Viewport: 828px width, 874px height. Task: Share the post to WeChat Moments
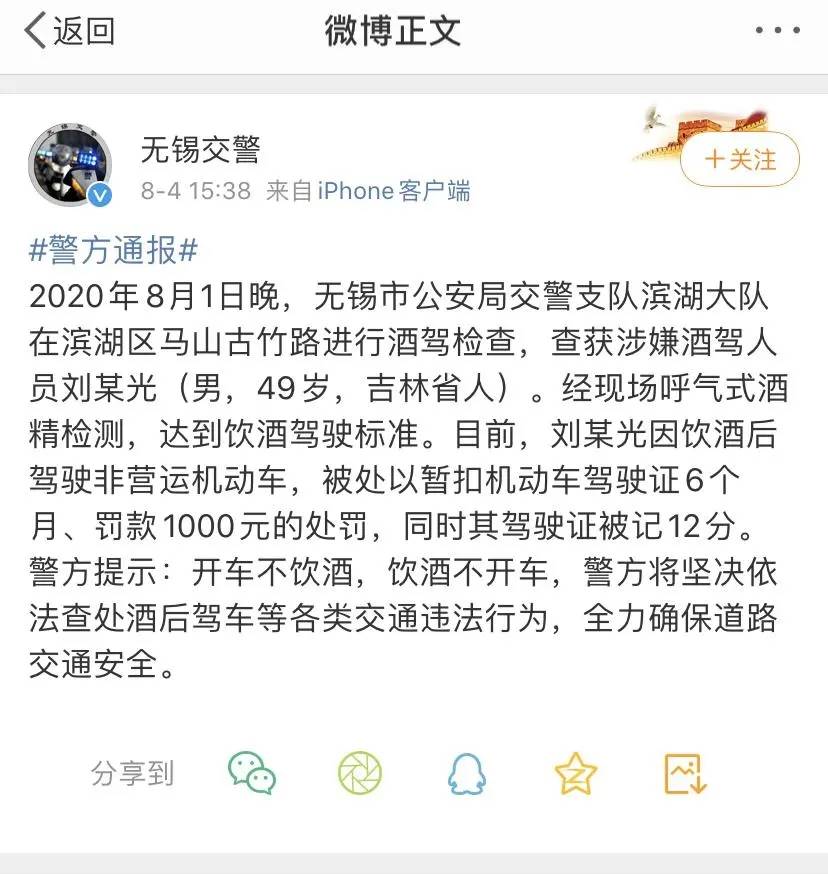(x=360, y=772)
